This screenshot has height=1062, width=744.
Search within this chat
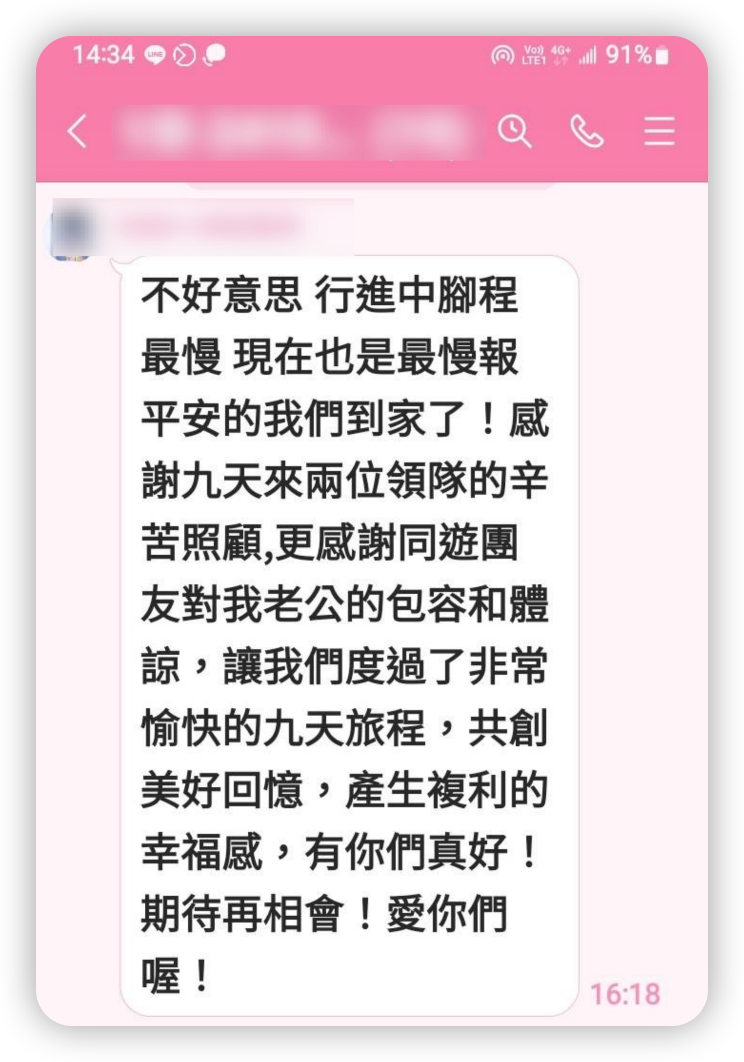pos(514,131)
